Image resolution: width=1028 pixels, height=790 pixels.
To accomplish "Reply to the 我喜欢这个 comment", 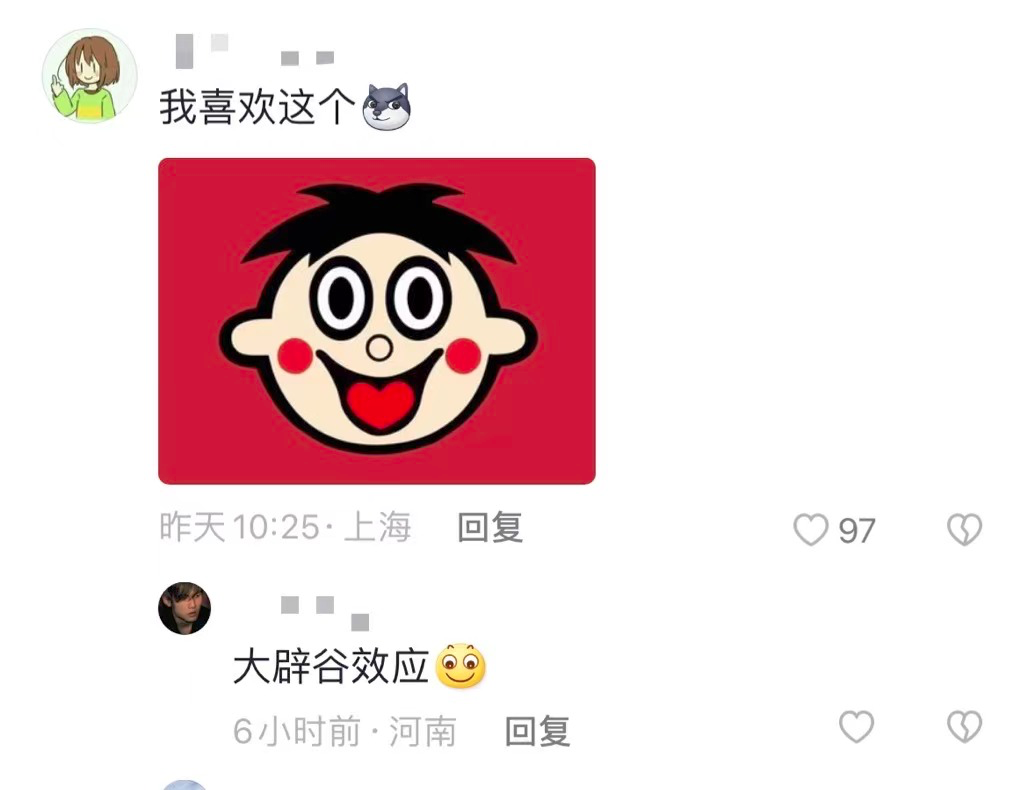I will click(490, 528).
